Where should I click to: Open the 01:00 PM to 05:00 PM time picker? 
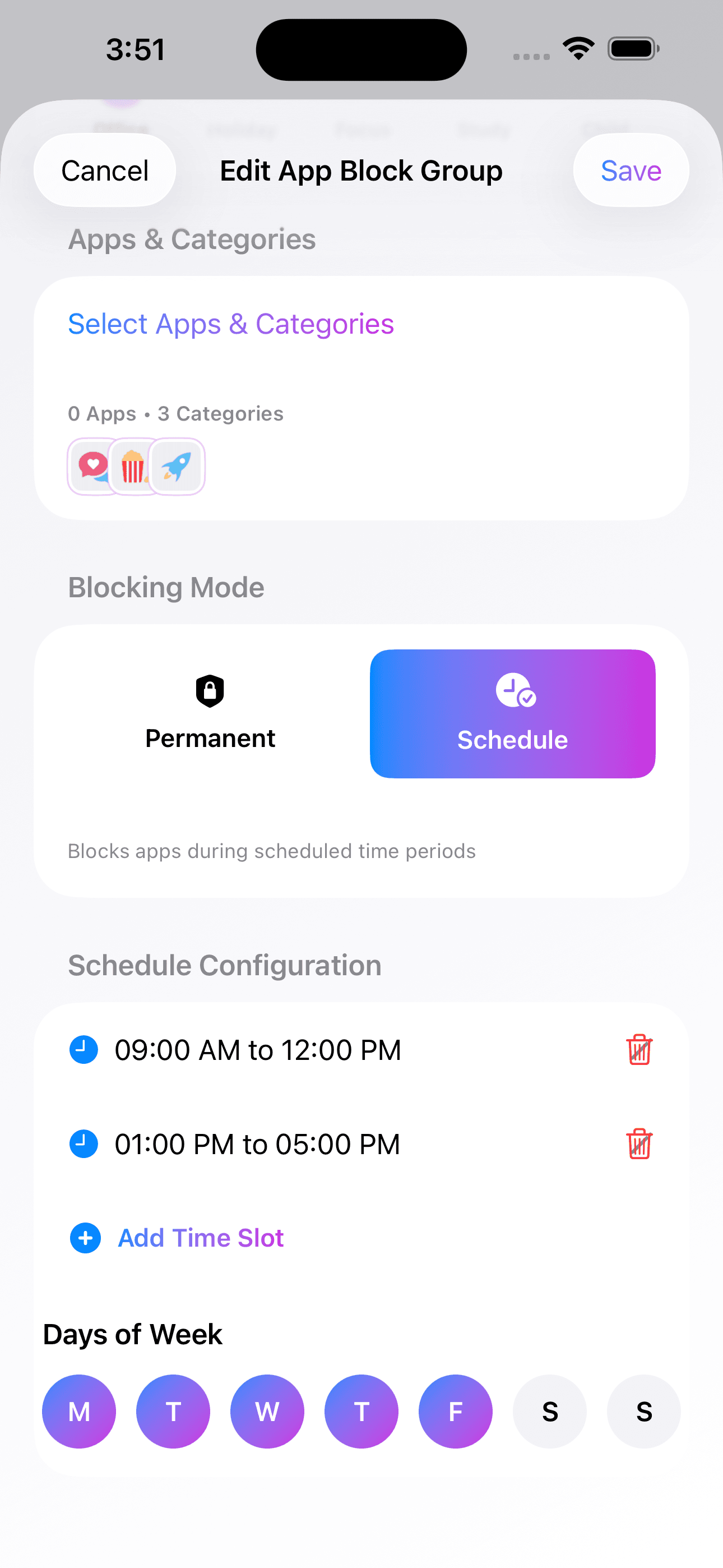click(x=257, y=1143)
